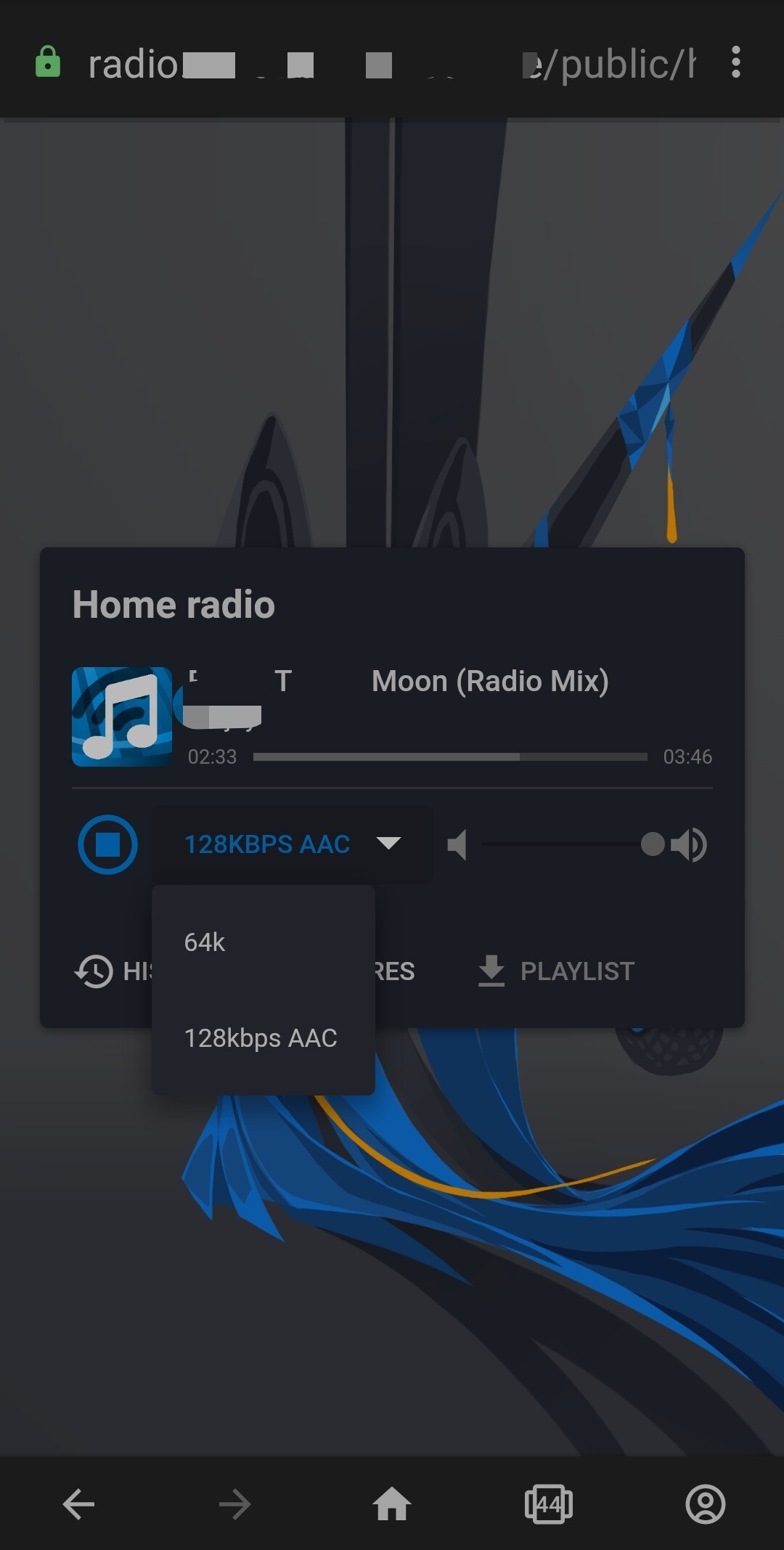Open the song history button
This screenshot has width=784, height=1550.
(x=113, y=971)
